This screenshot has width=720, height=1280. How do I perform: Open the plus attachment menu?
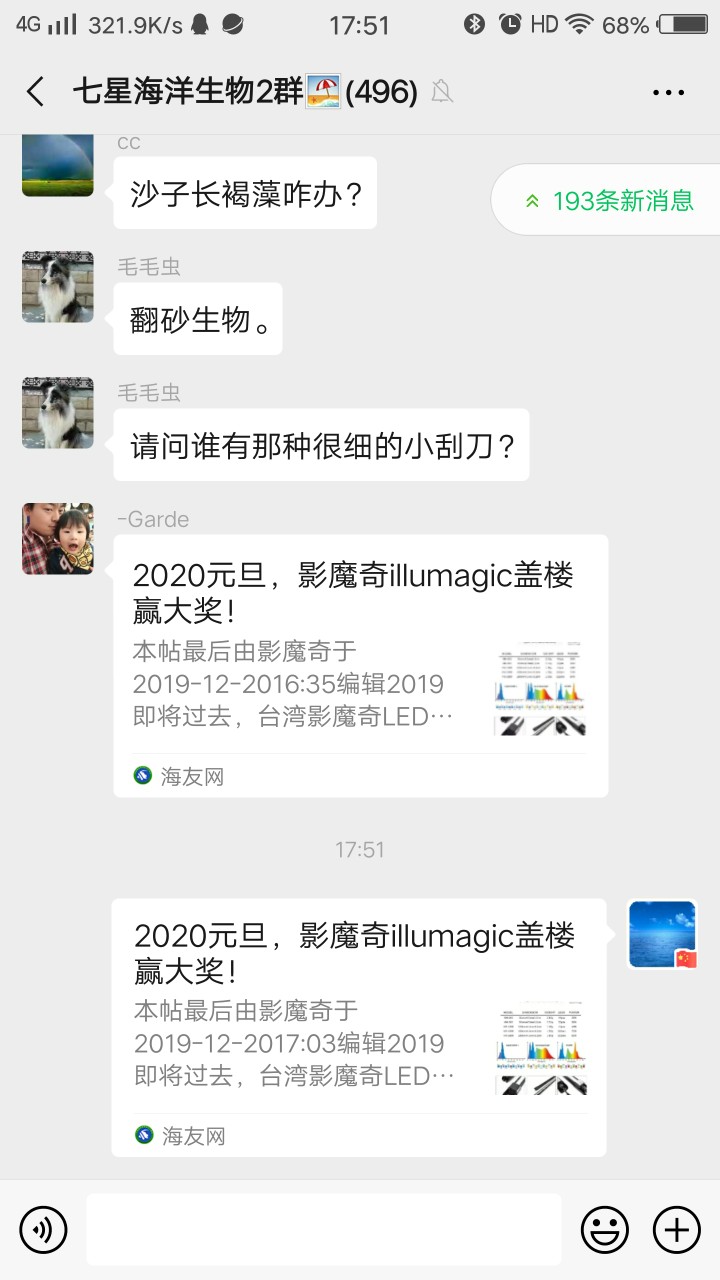point(677,1229)
